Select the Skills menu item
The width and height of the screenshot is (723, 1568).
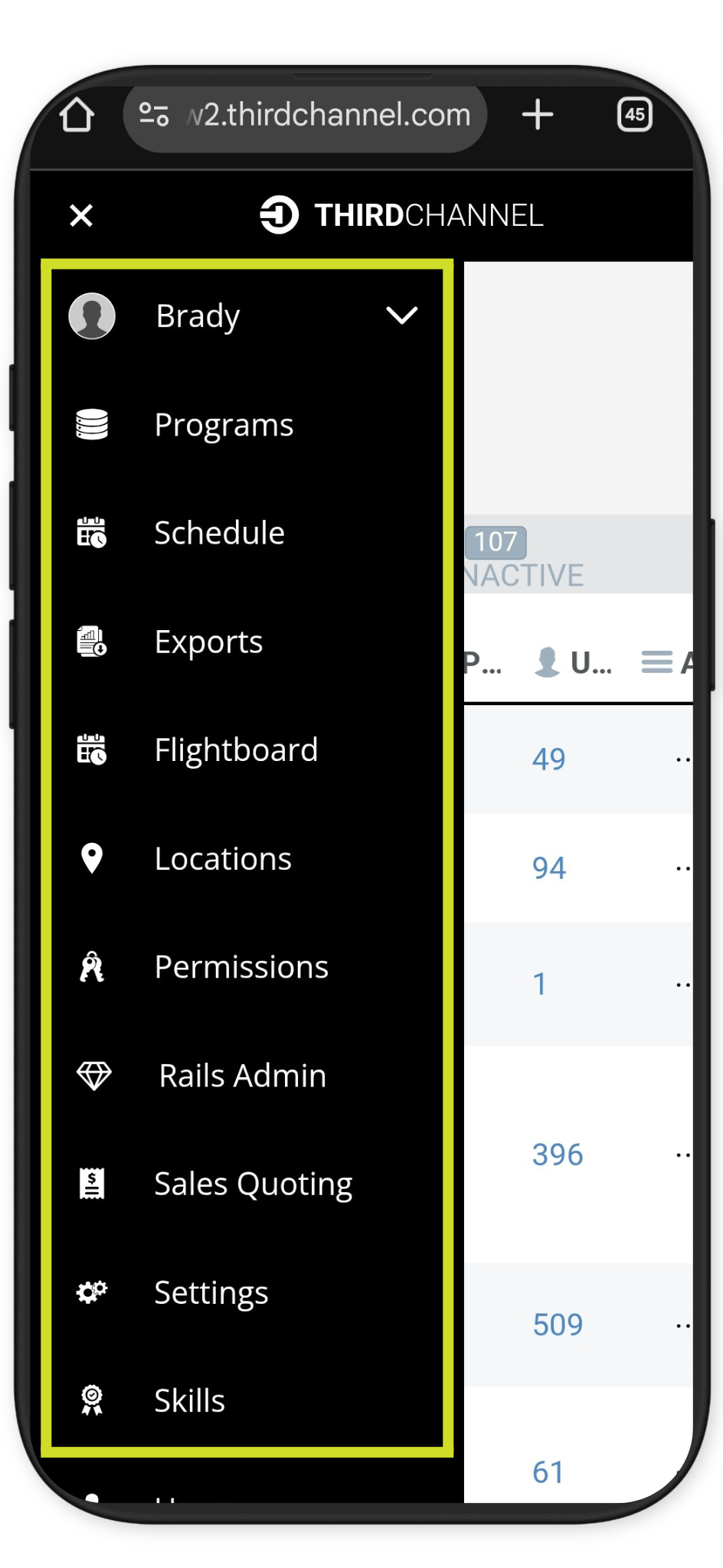pyautogui.click(x=247, y=1400)
